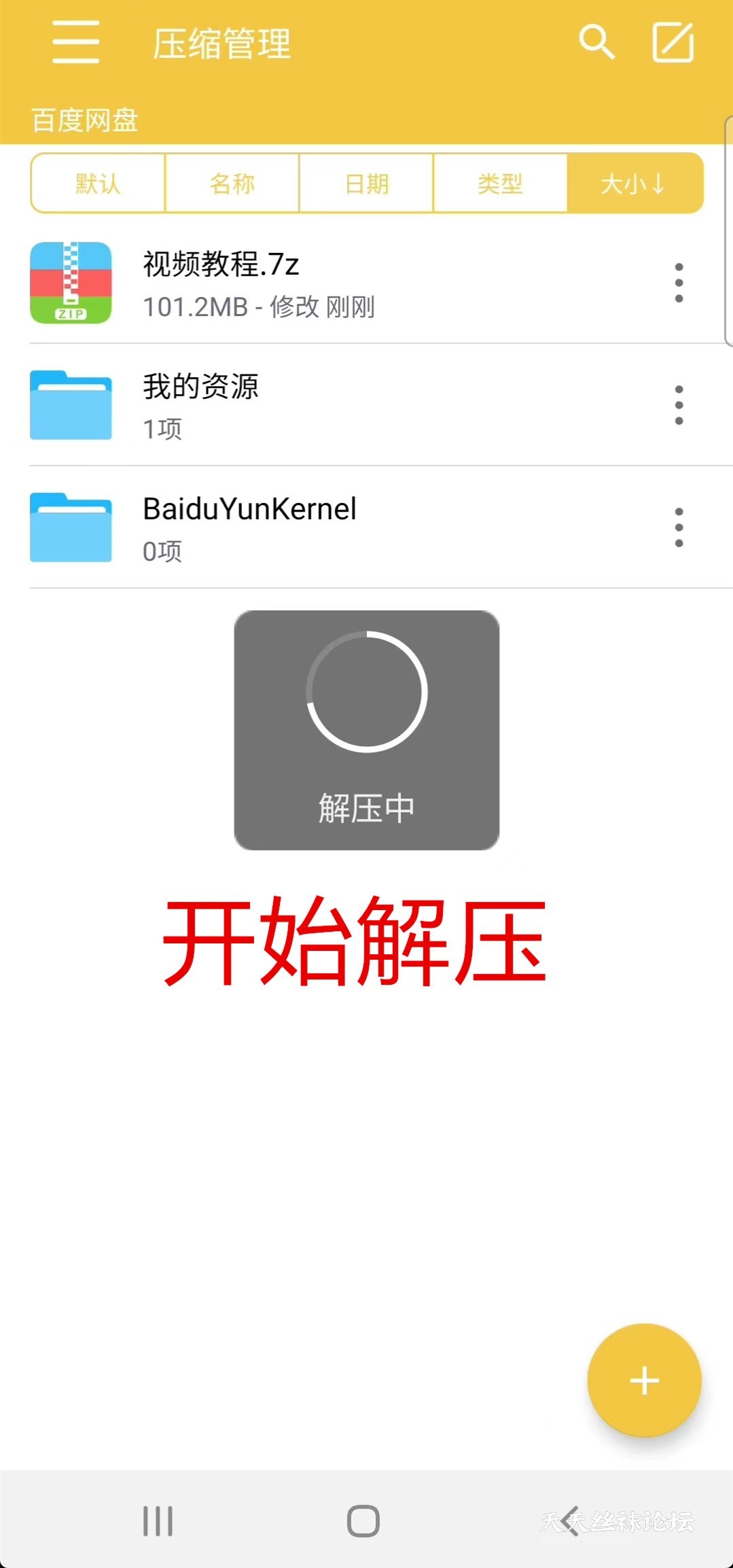The width and height of the screenshot is (733, 1568).
Task: Tap the yellow plus add button
Action: [644, 1380]
